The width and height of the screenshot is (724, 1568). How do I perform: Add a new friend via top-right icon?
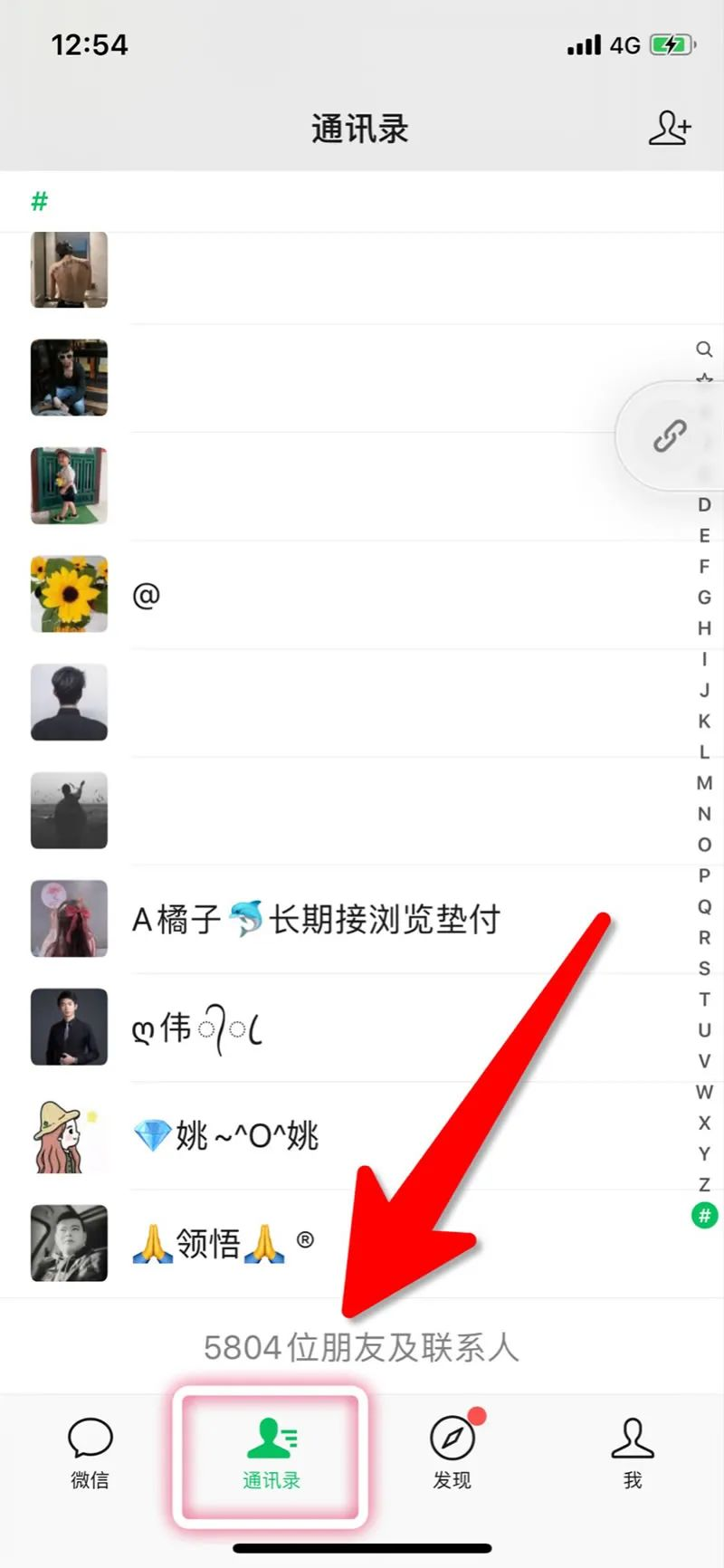[670, 129]
